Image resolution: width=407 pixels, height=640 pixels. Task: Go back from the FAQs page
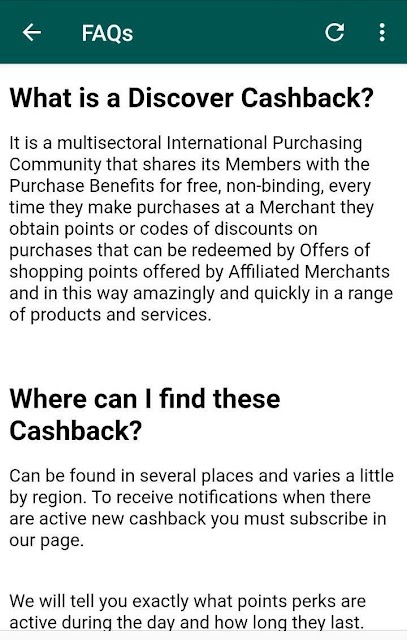click(31, 32)
